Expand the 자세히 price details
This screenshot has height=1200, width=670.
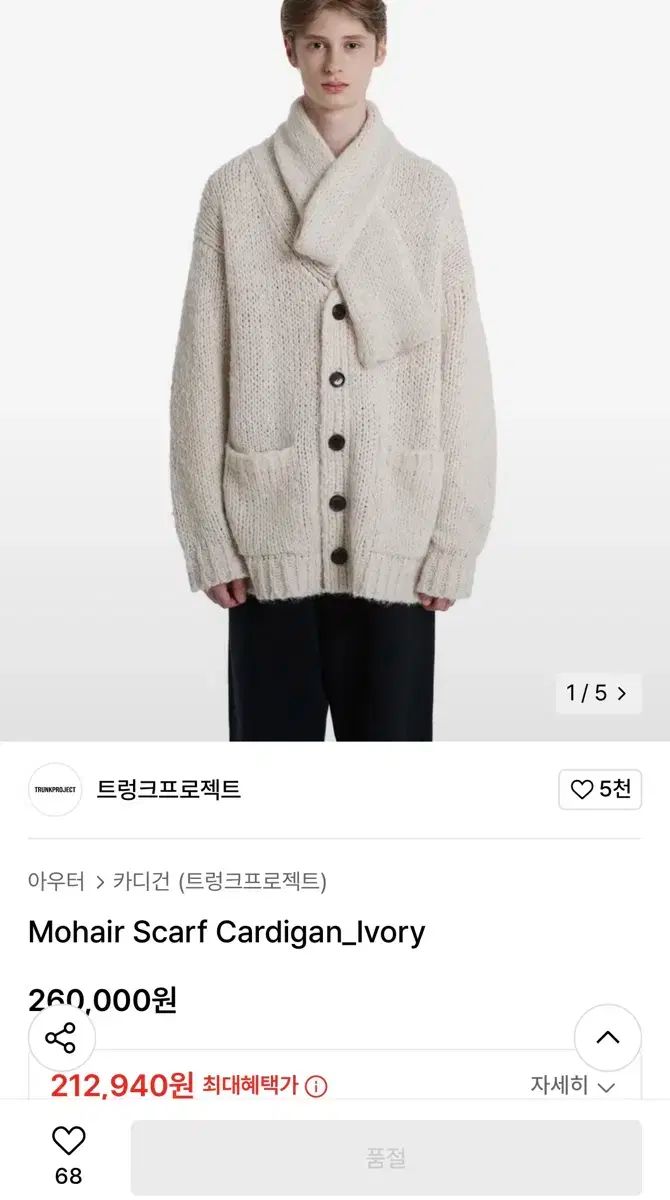pos(573,1086)
